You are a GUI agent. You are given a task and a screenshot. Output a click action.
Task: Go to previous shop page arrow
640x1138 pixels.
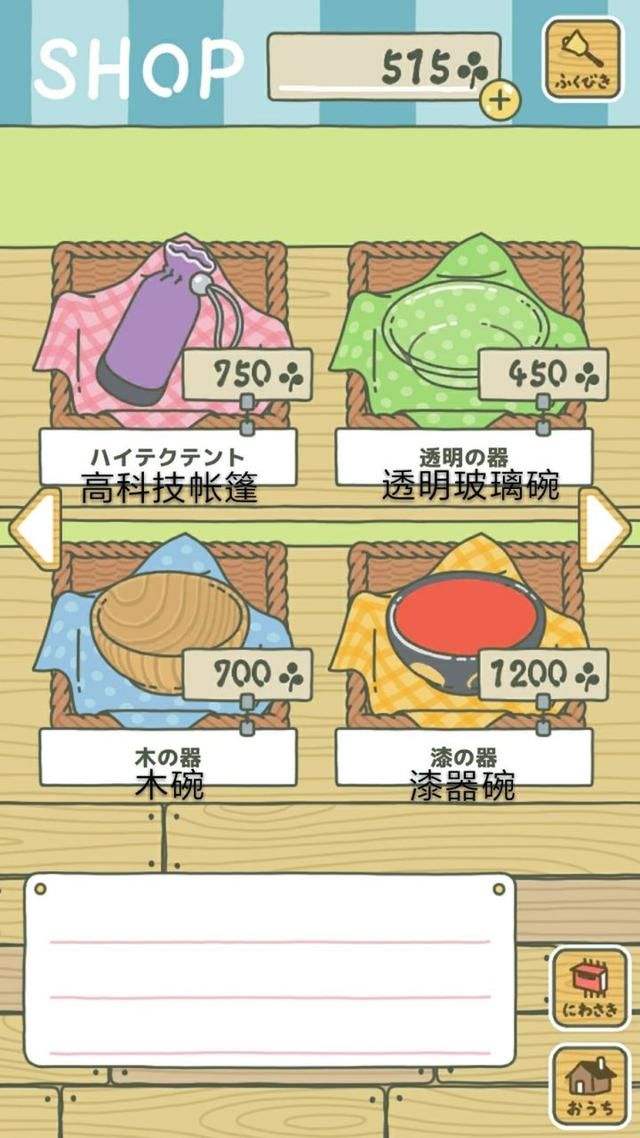[34, 528]
